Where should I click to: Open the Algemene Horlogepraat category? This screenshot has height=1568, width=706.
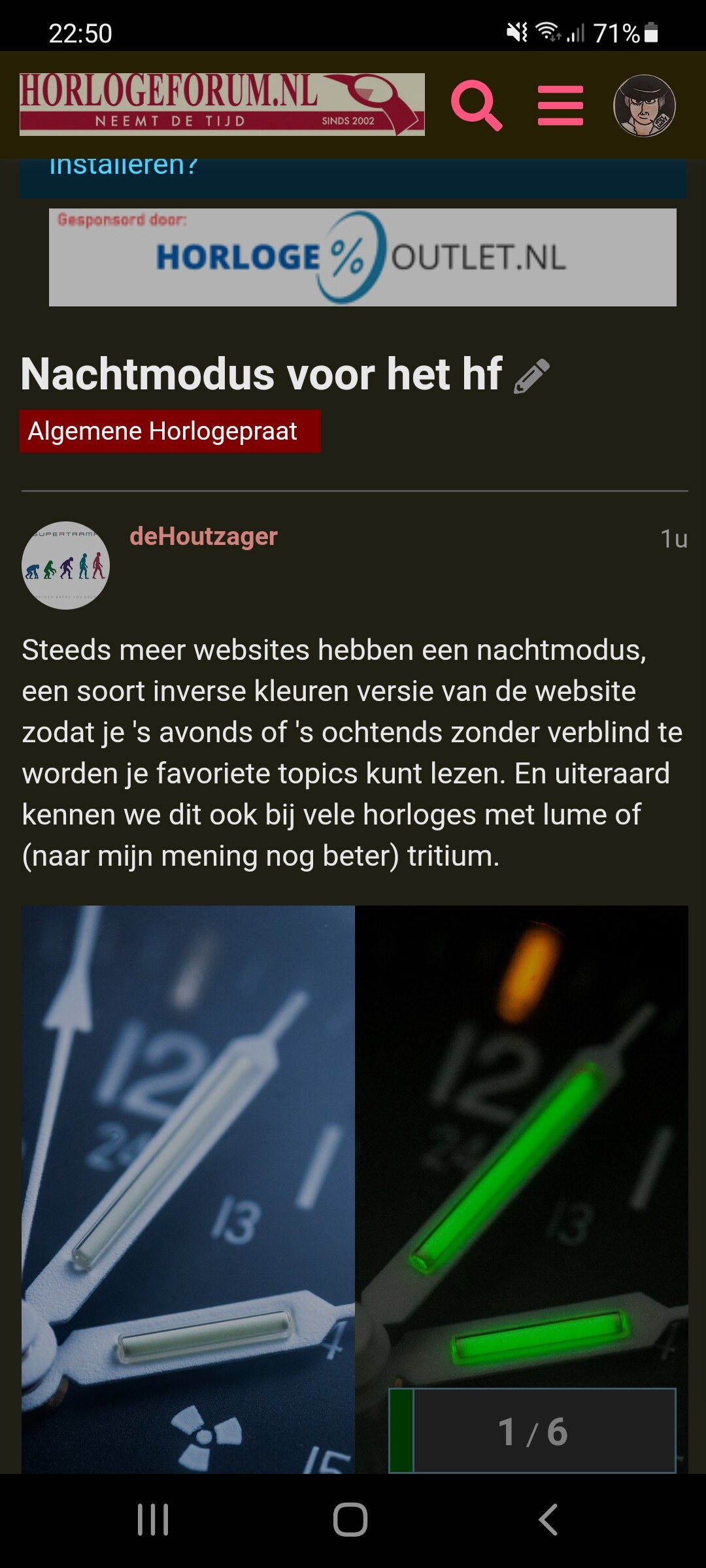click(170, 431)
